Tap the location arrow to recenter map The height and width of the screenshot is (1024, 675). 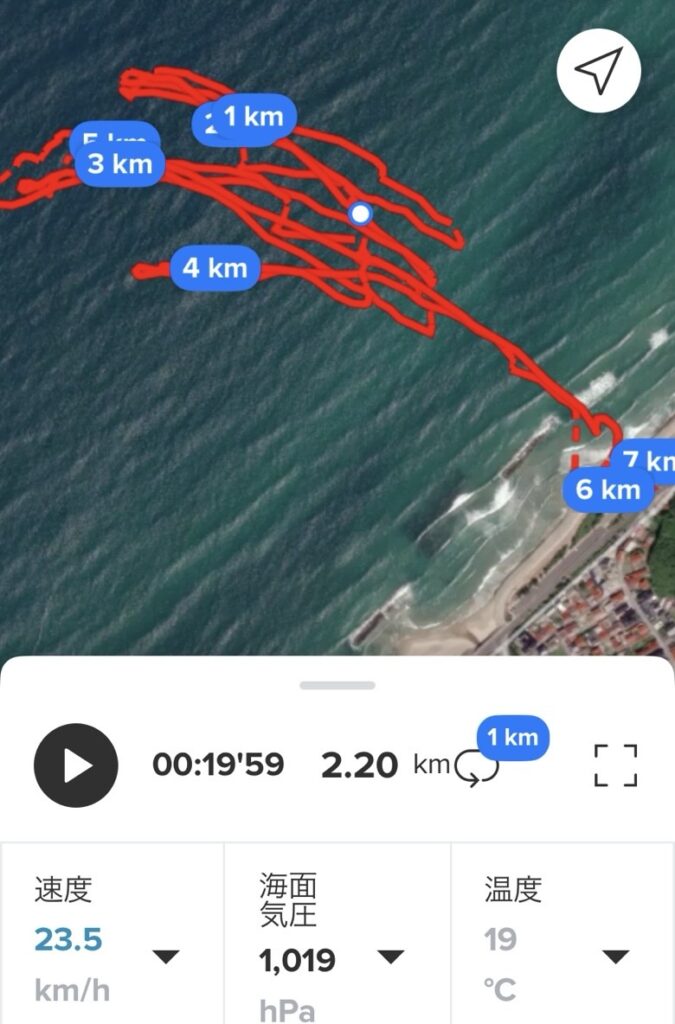(x=598, y=71)
